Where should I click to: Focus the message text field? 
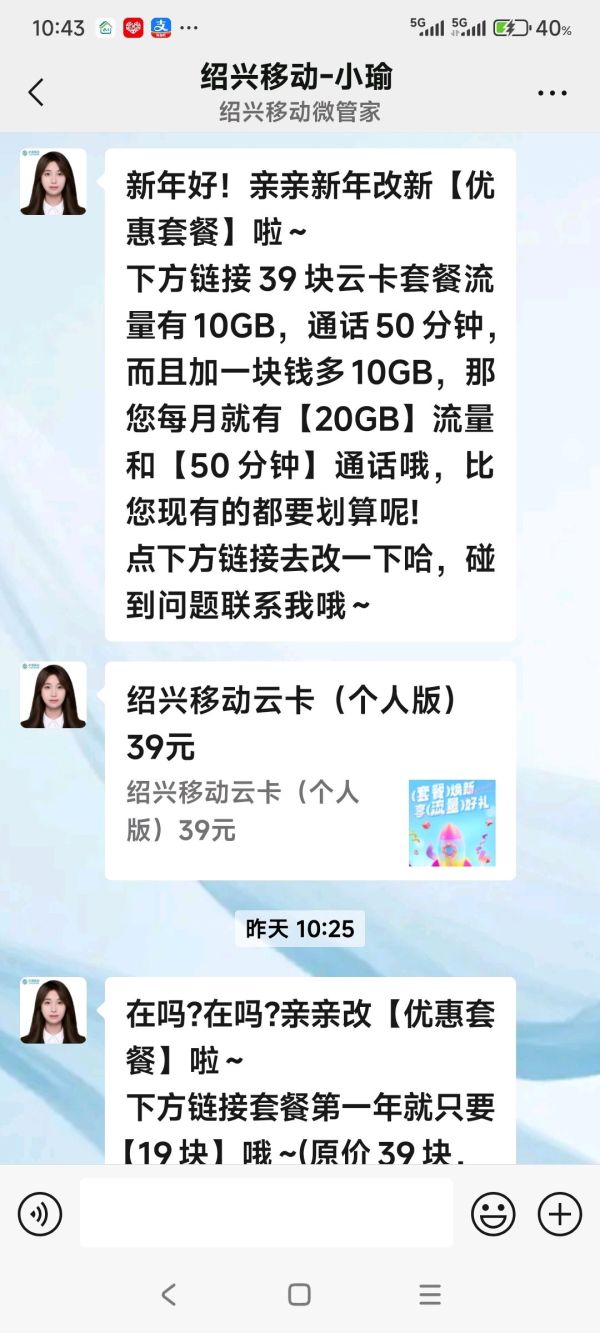pyautogui.click(x=266, y=1213)
